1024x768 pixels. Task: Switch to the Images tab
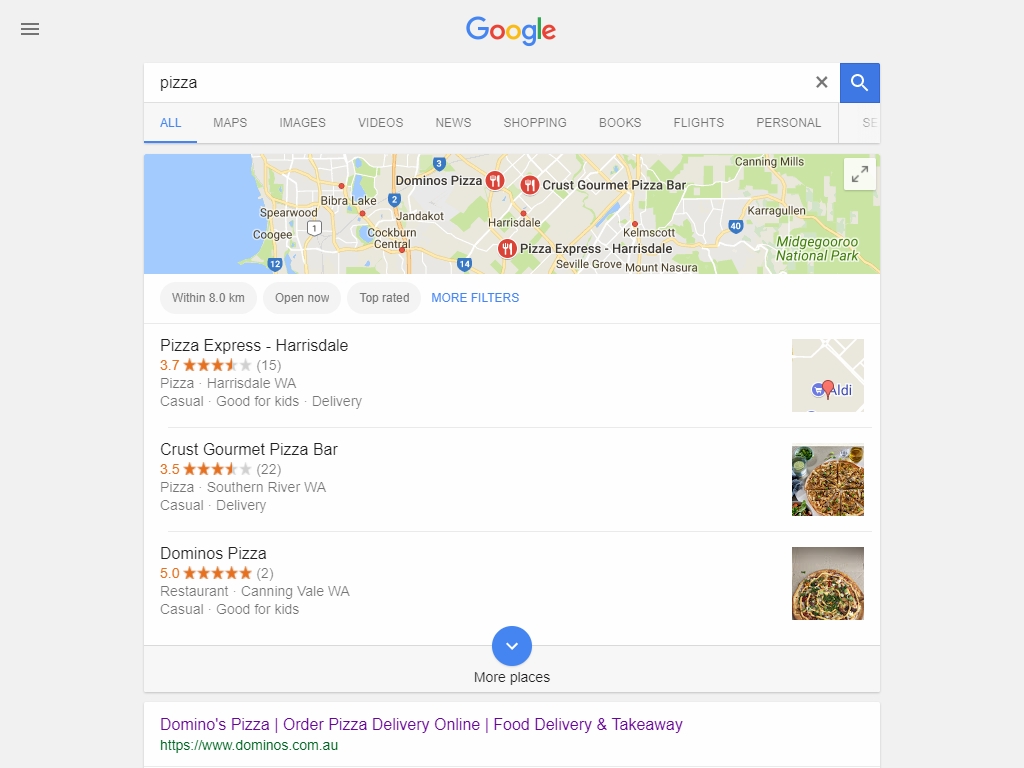302,122
